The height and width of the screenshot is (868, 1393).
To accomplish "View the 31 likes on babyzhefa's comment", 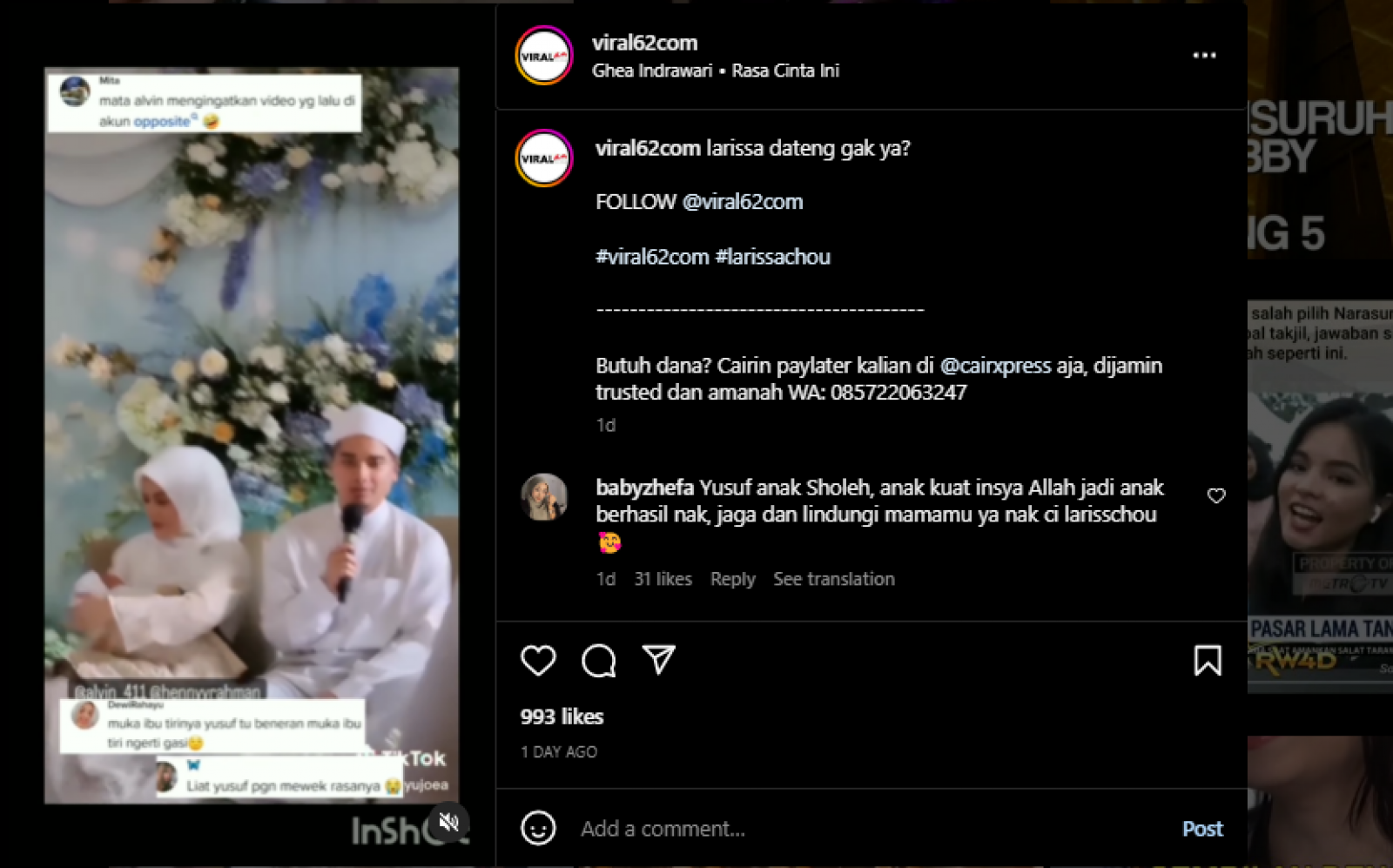I will [663, 579].
